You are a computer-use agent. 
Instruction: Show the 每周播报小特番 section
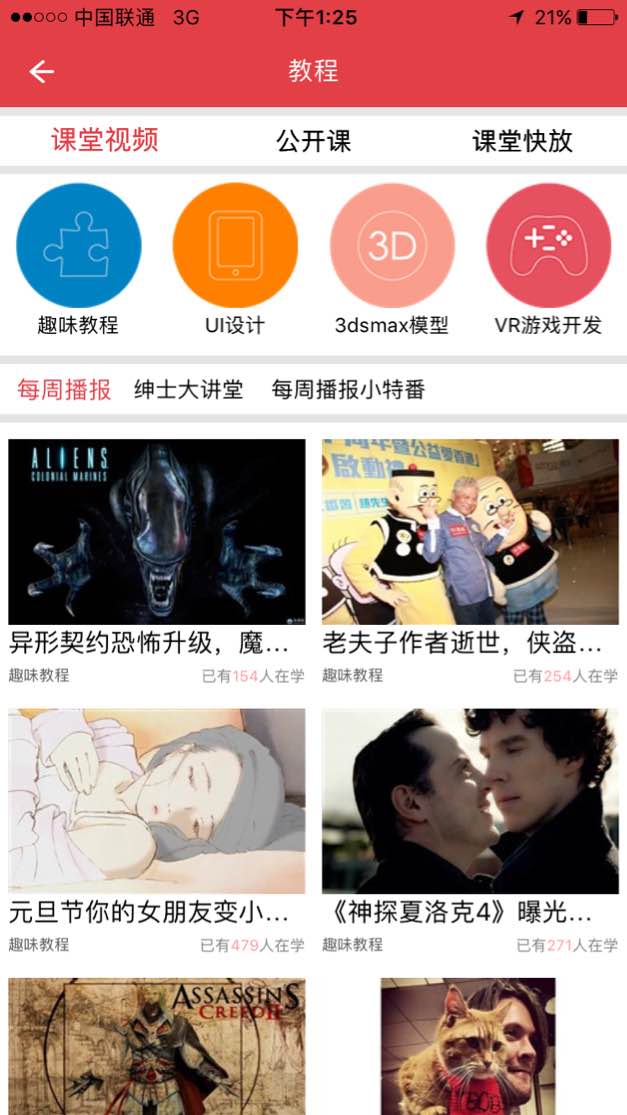click(x=348, y=390)
